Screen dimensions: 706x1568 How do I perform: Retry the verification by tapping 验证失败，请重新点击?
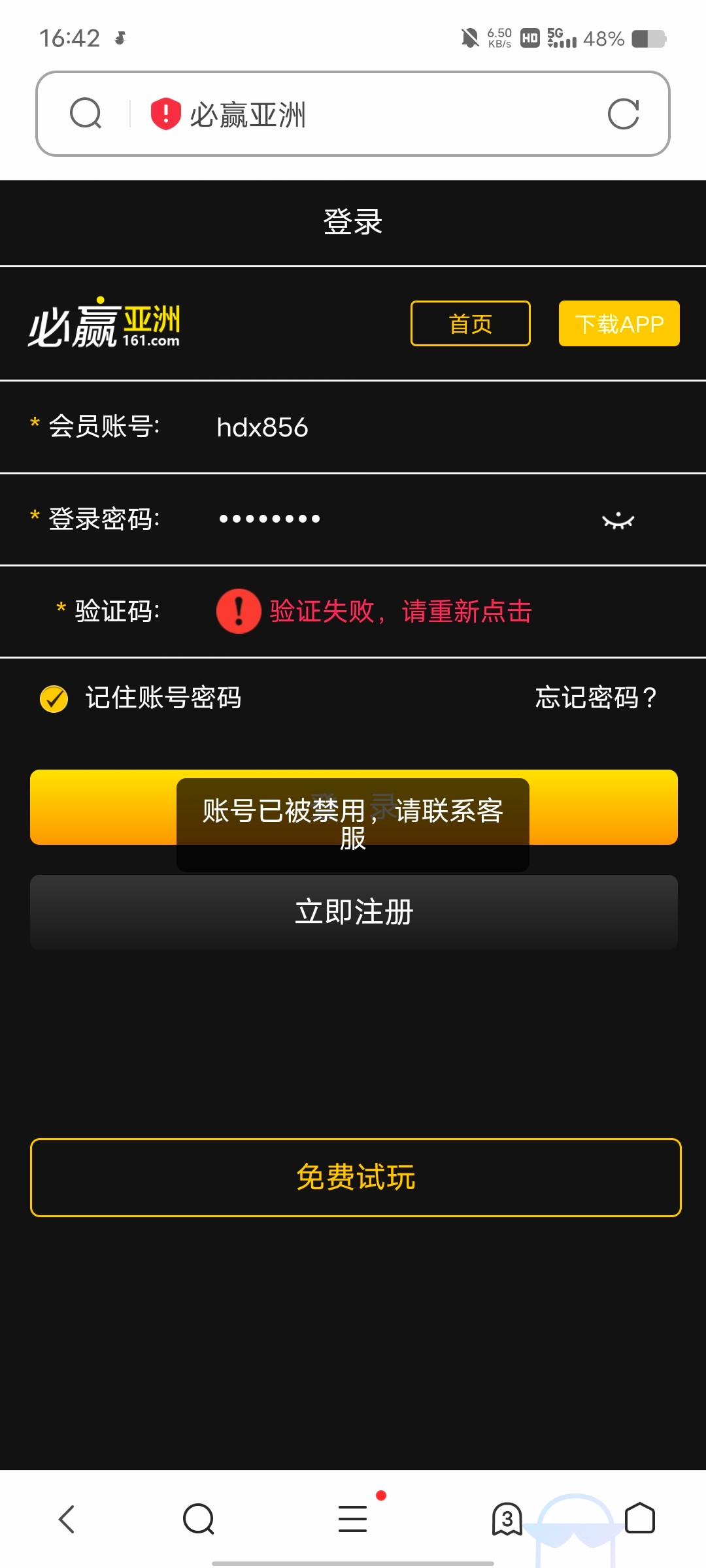click(400, 612)
